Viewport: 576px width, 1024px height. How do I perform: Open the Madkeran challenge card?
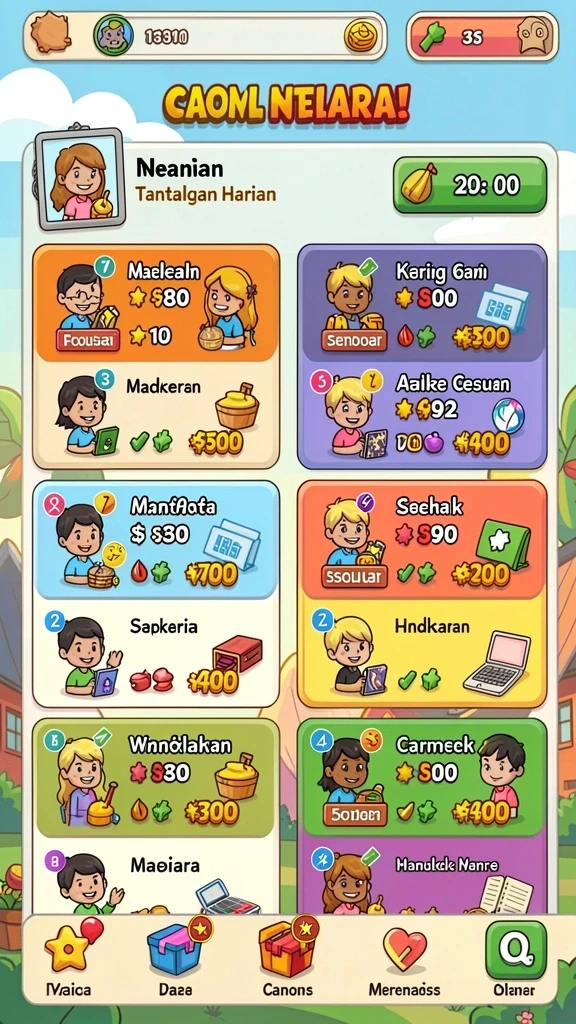(x=157, y=415)
